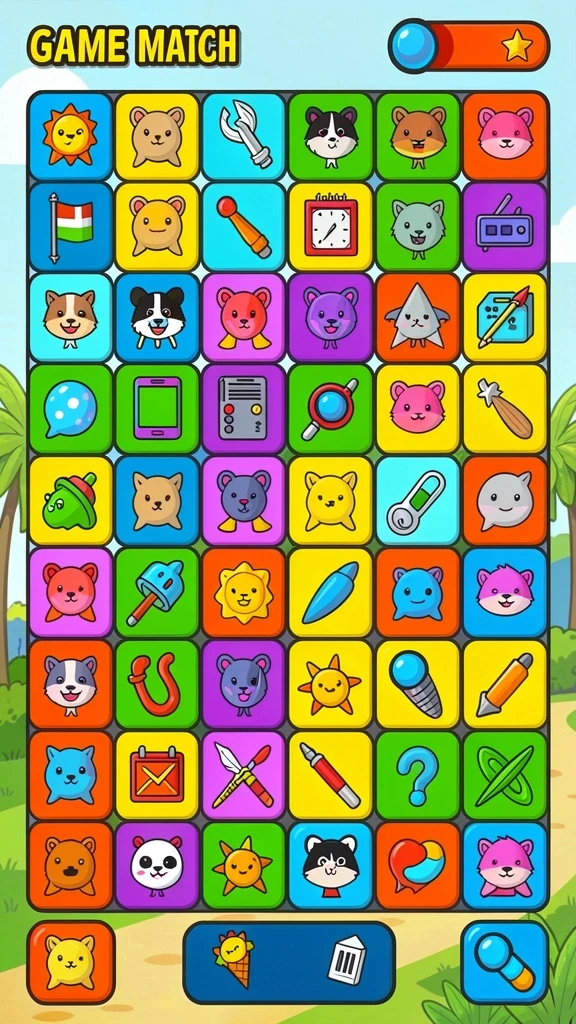Viewport: 576px width, 1024px height.
Task: Pick the purple radio tile
Action: (504, 227)
